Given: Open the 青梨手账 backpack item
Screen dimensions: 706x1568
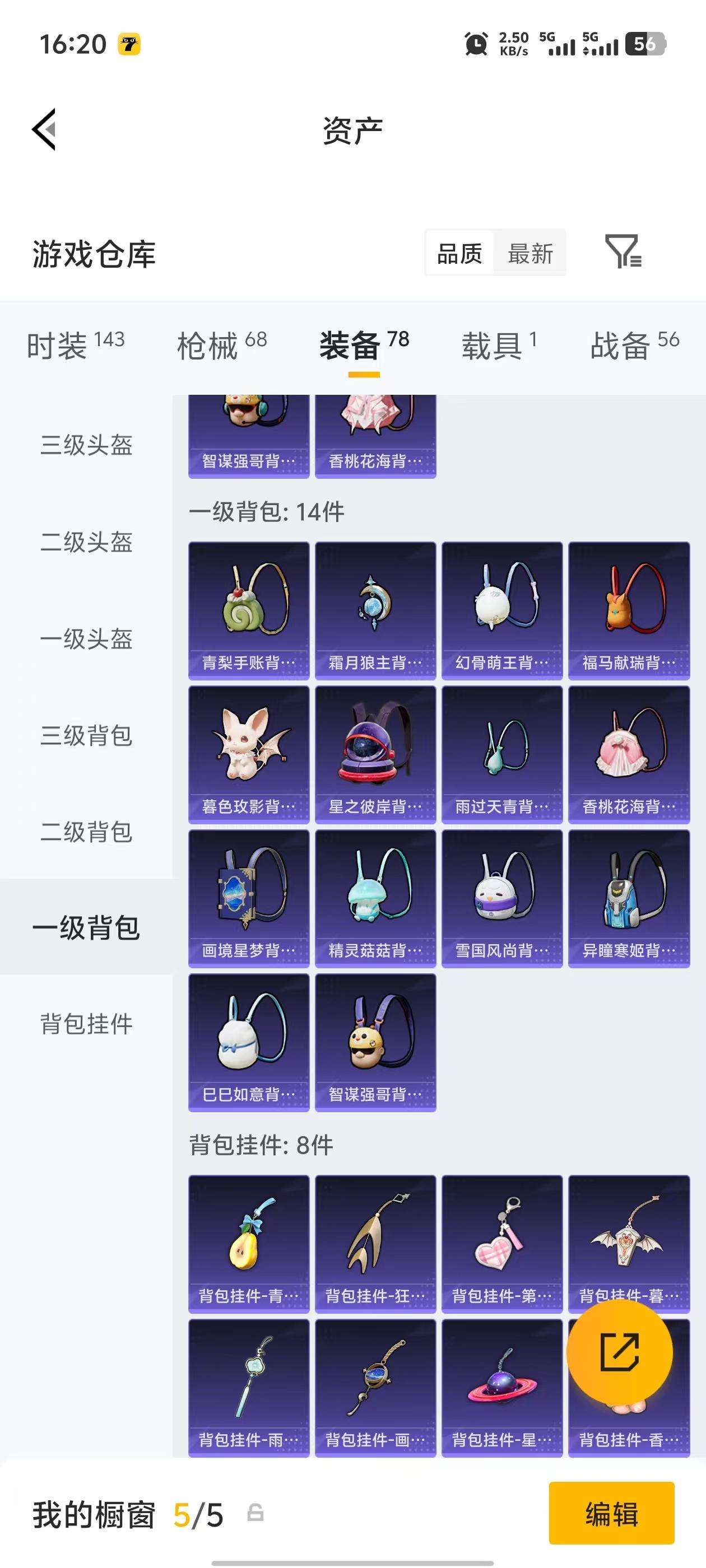Looking at the screenshot, I should coord(249,610).
